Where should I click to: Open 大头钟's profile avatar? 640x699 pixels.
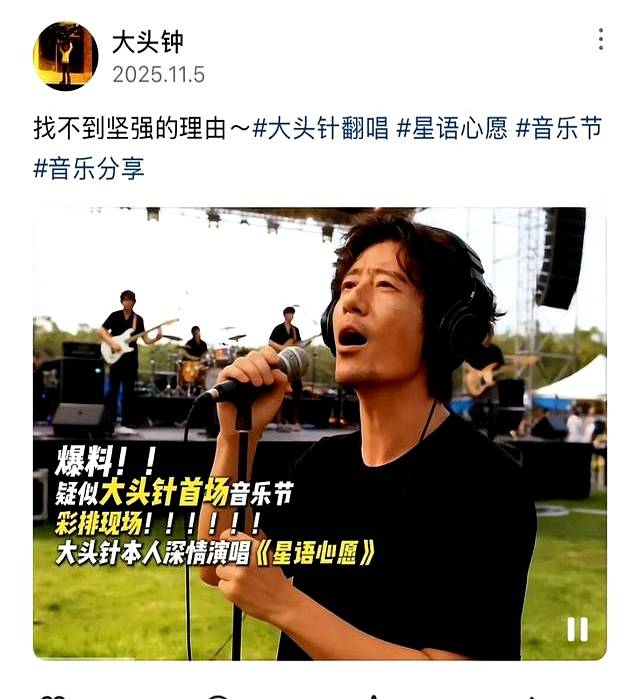tap(66, 56)
